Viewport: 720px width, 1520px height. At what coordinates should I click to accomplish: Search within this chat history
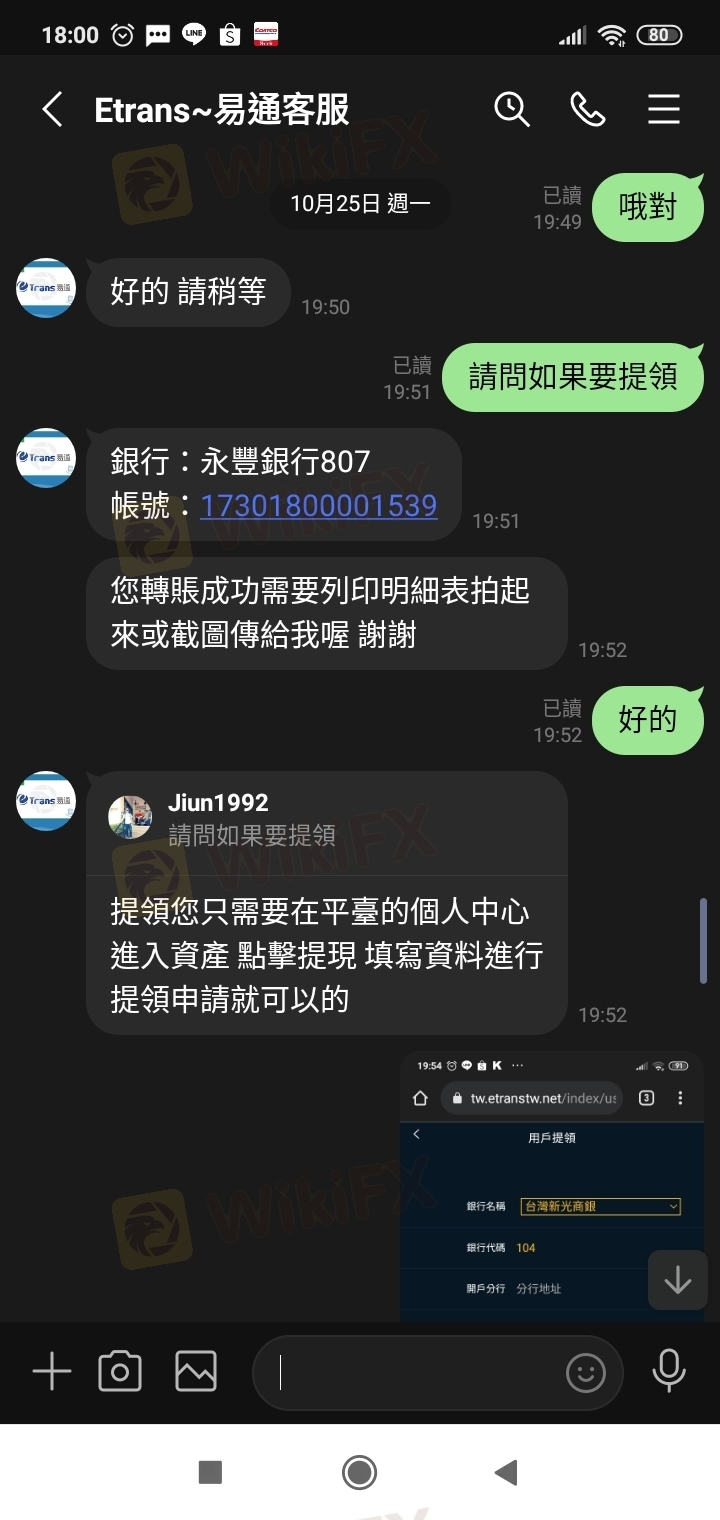click(x=511, y=109)
